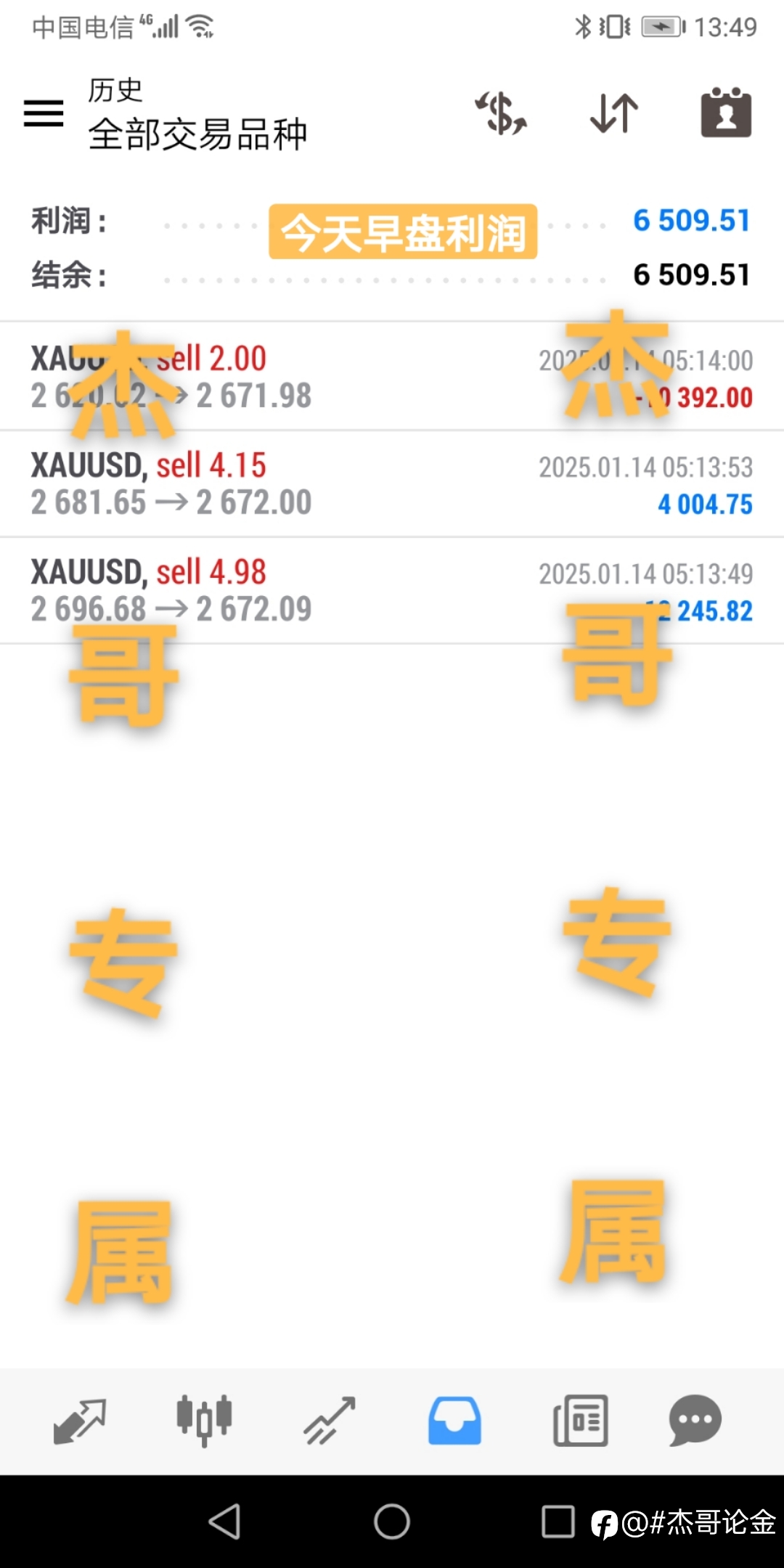Image resolution: width=784 pixels, height=1568 pixels.
Task: Change the history sort order
Action: (x=614, y=113)
